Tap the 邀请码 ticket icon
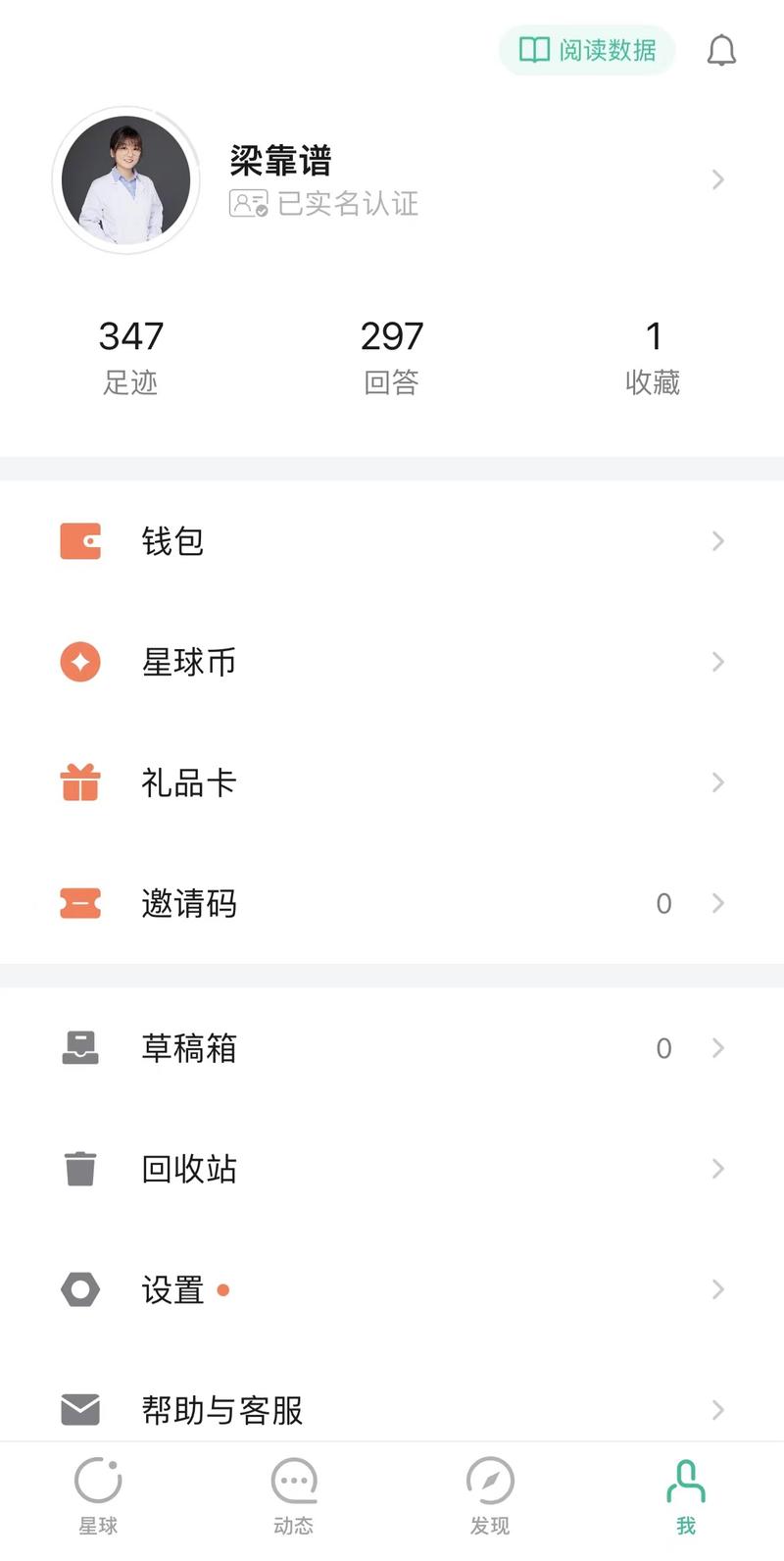Screen dimensions: 784x1561 point(80,903)
